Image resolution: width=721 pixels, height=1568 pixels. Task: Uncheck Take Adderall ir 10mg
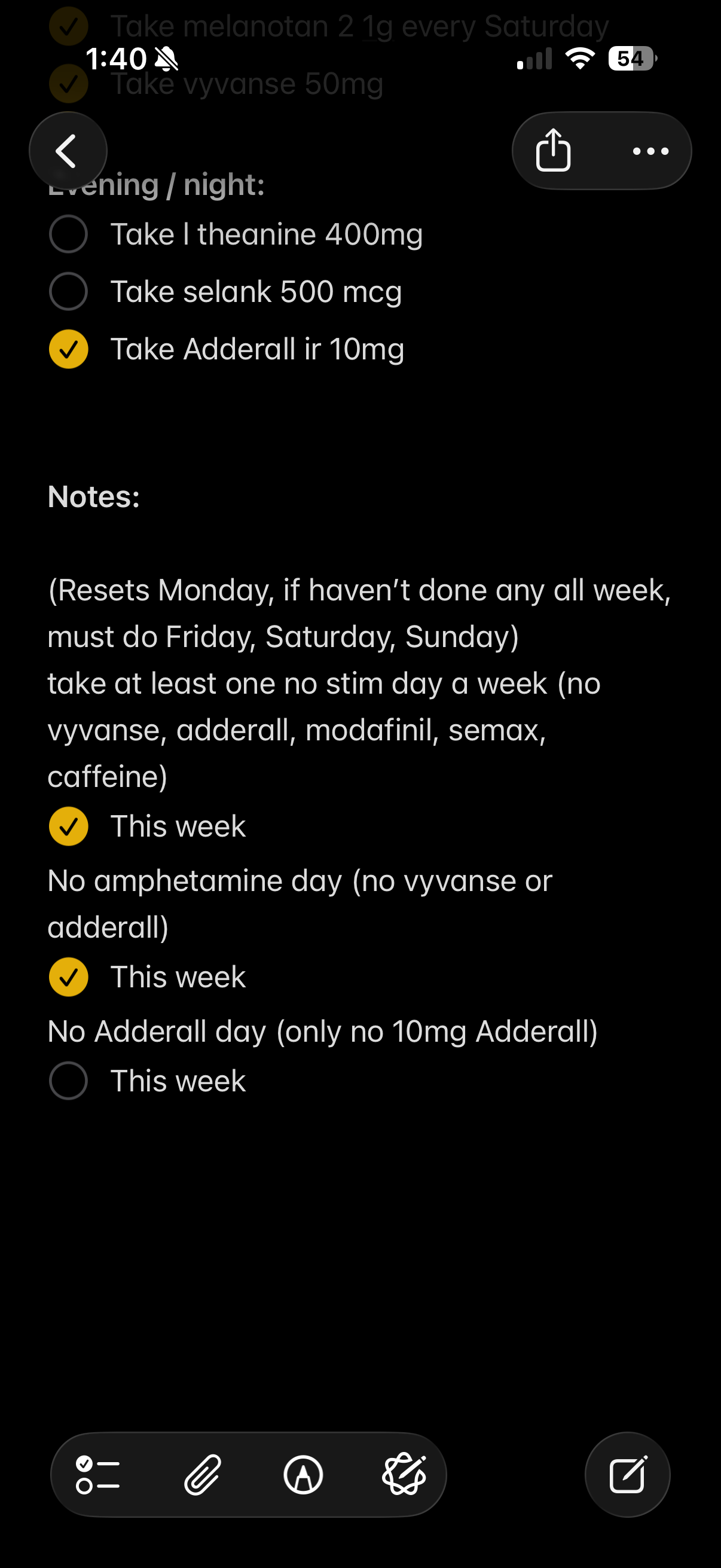click(68, 349)
